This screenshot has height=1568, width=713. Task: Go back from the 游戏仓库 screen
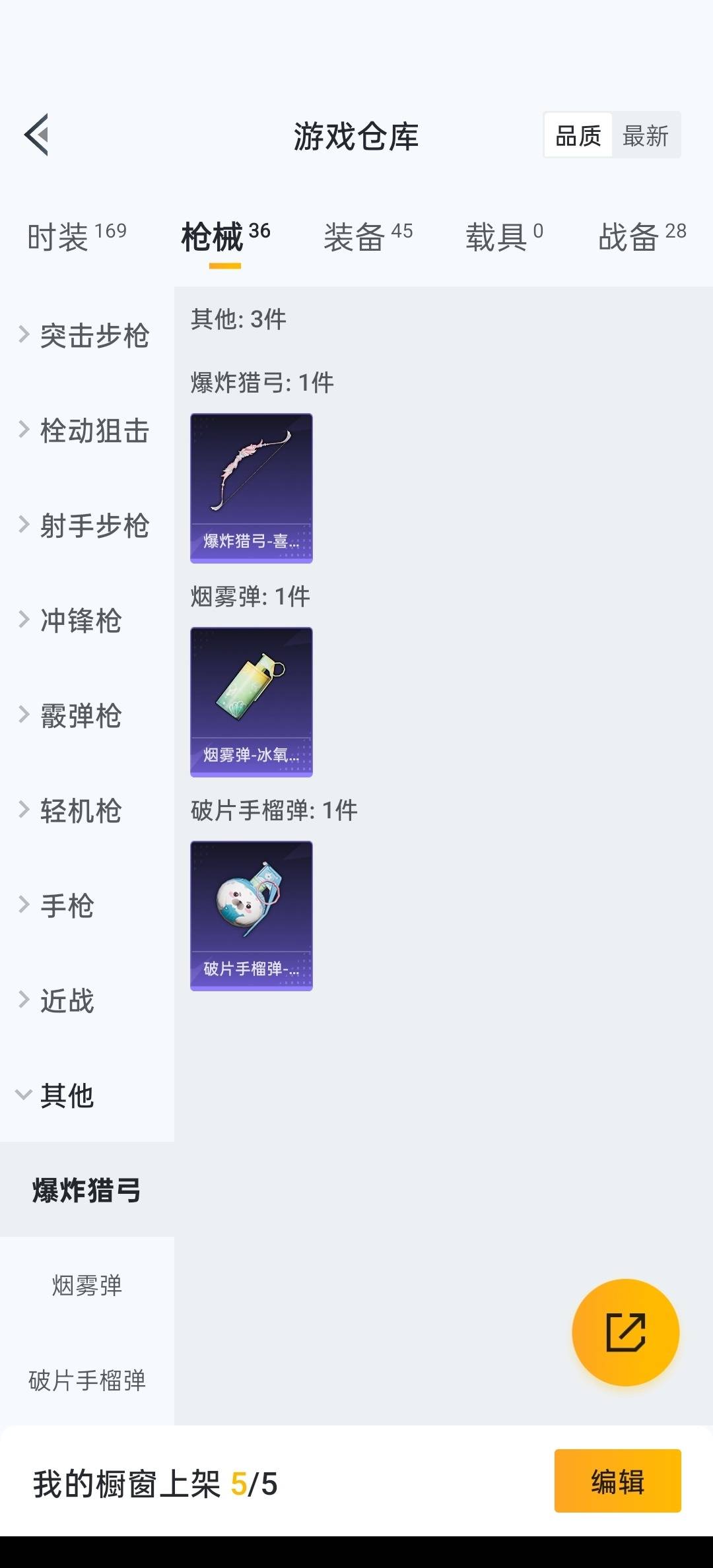point(37,135)
